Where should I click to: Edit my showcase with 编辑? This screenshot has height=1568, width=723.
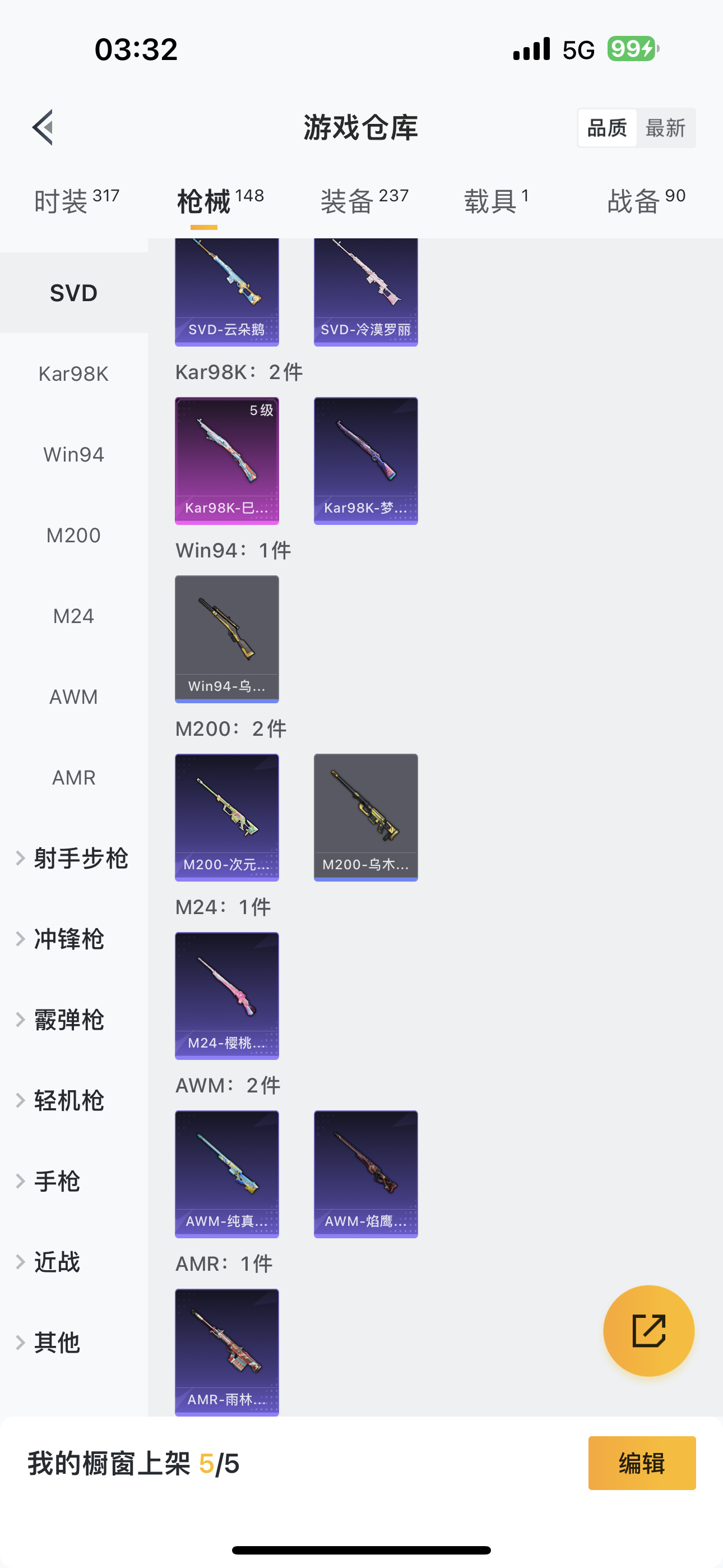[x=641, y=1463]
